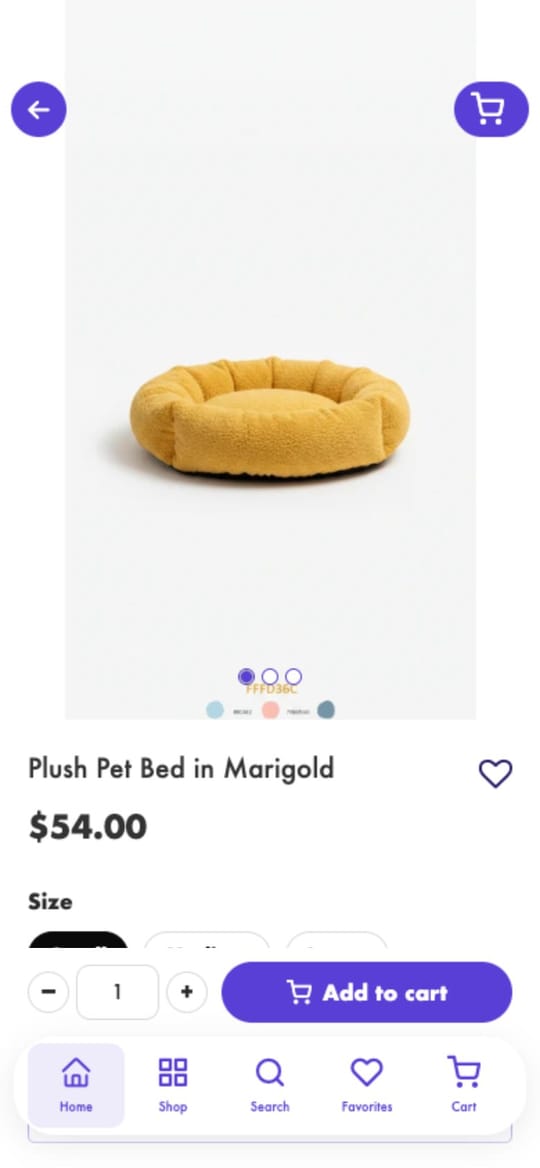Open the Cart tab in bottom navigation
540x1168 pixels.
pyautogui.click(x=463, y=1085)
